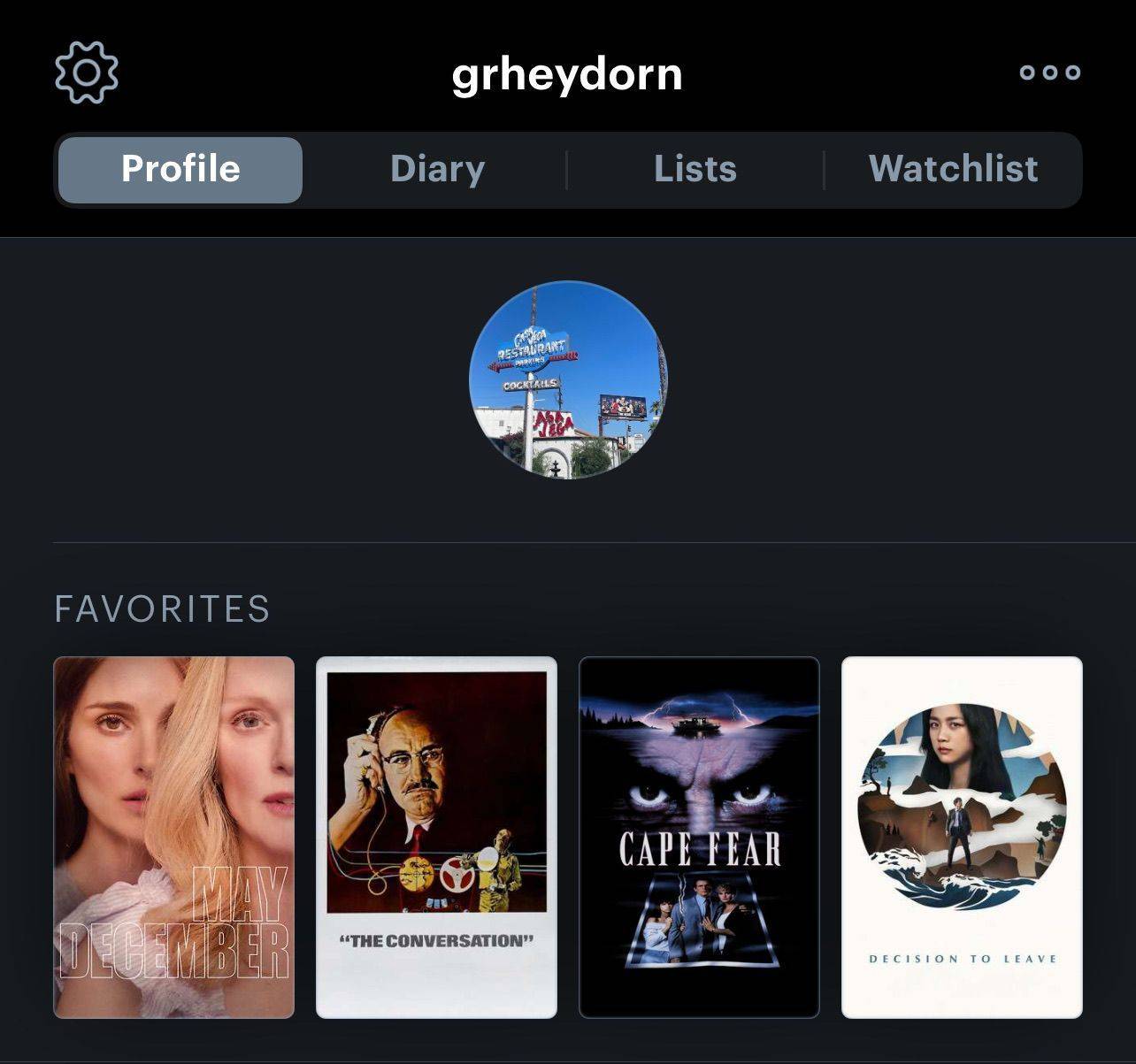The height and width of the screenshot is (1064, 1136).
Task: Open the Cape Fear poster
Action: [x=699, y=838]
